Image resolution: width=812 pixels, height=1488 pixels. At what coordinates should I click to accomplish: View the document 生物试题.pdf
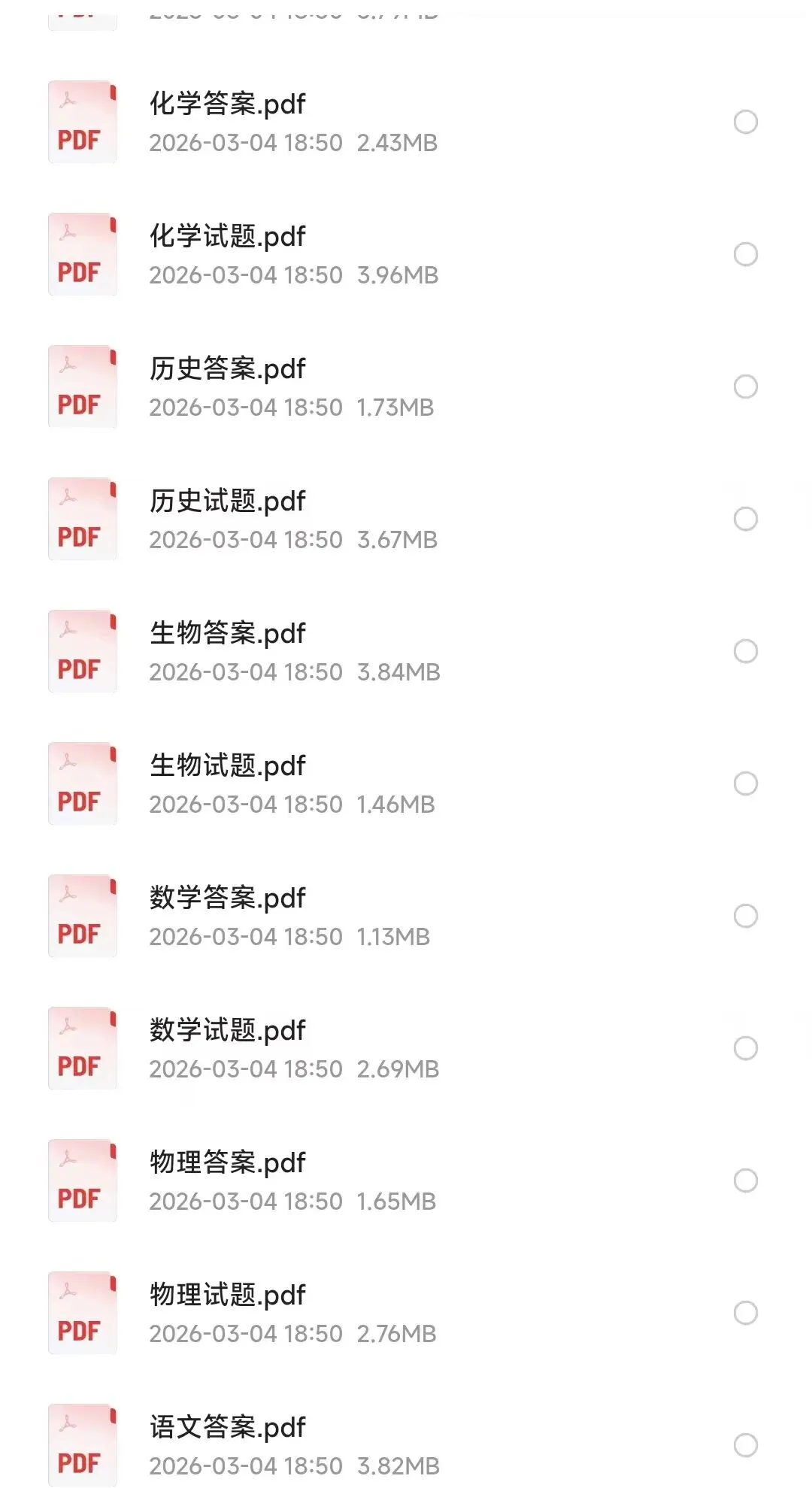coord(227,766)
